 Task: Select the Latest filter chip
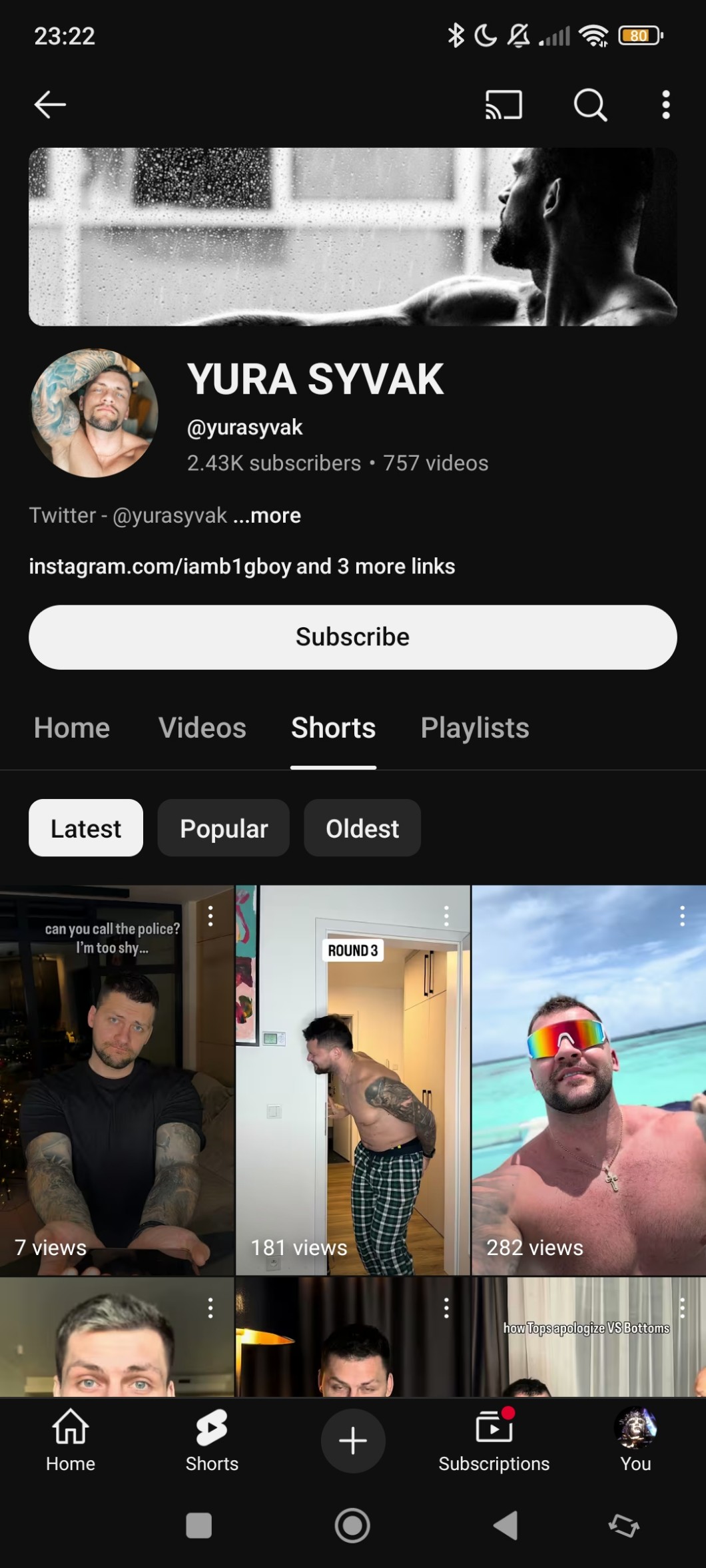pyautogui.click(x=86, y=828)
